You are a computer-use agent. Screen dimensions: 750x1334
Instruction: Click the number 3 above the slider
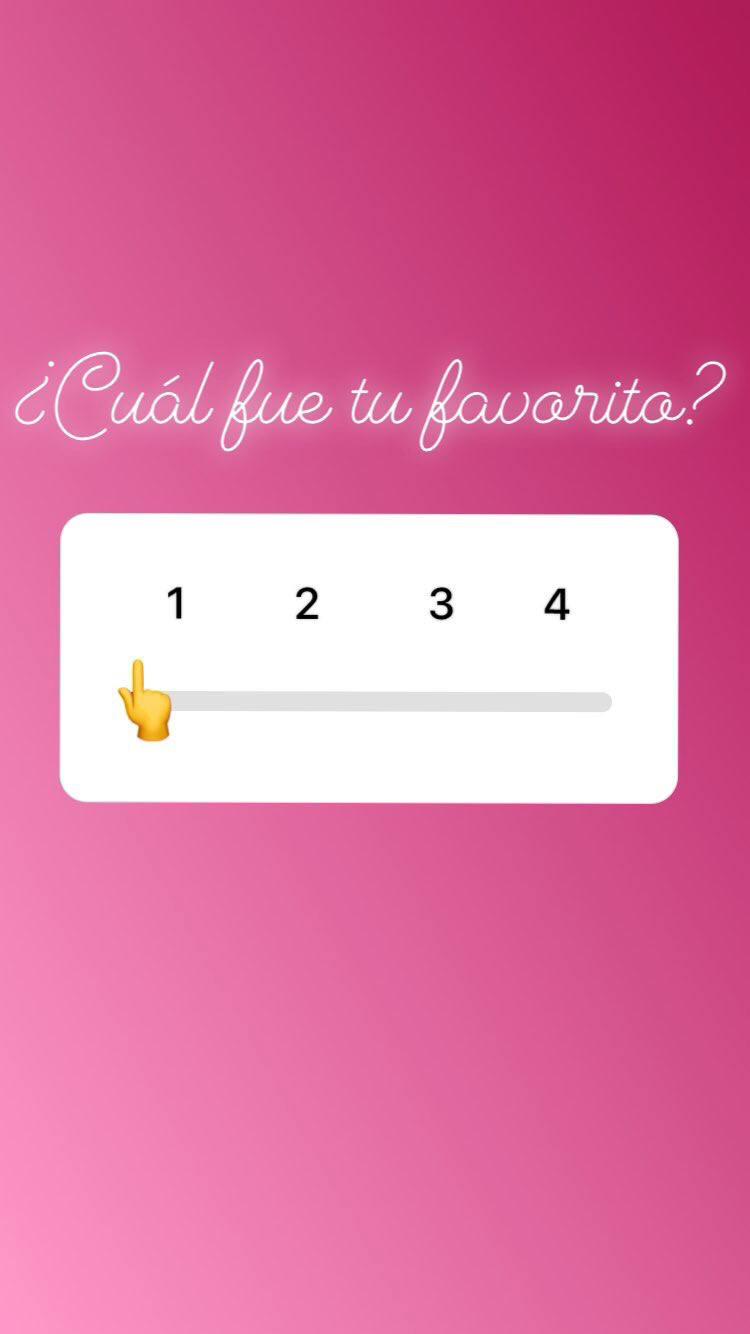440,603
